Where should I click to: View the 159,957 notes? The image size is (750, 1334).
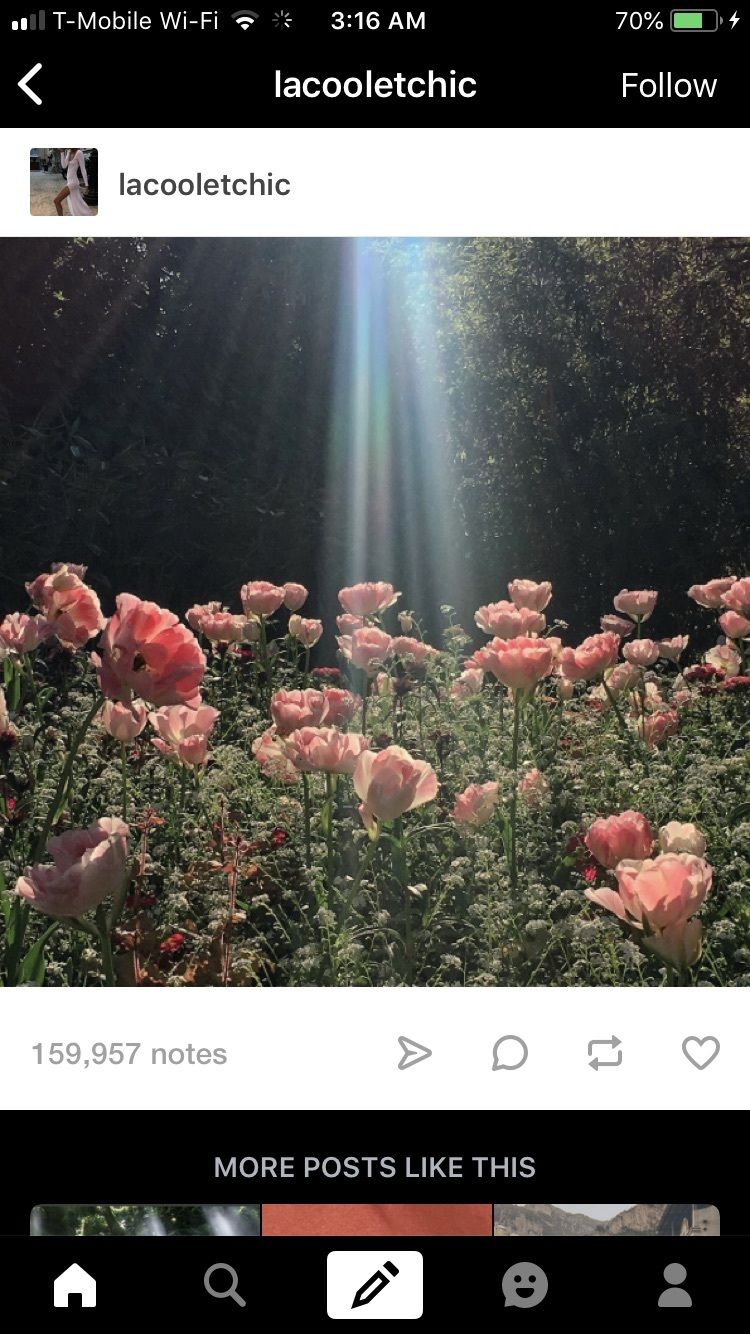[x=129, y=1054]
